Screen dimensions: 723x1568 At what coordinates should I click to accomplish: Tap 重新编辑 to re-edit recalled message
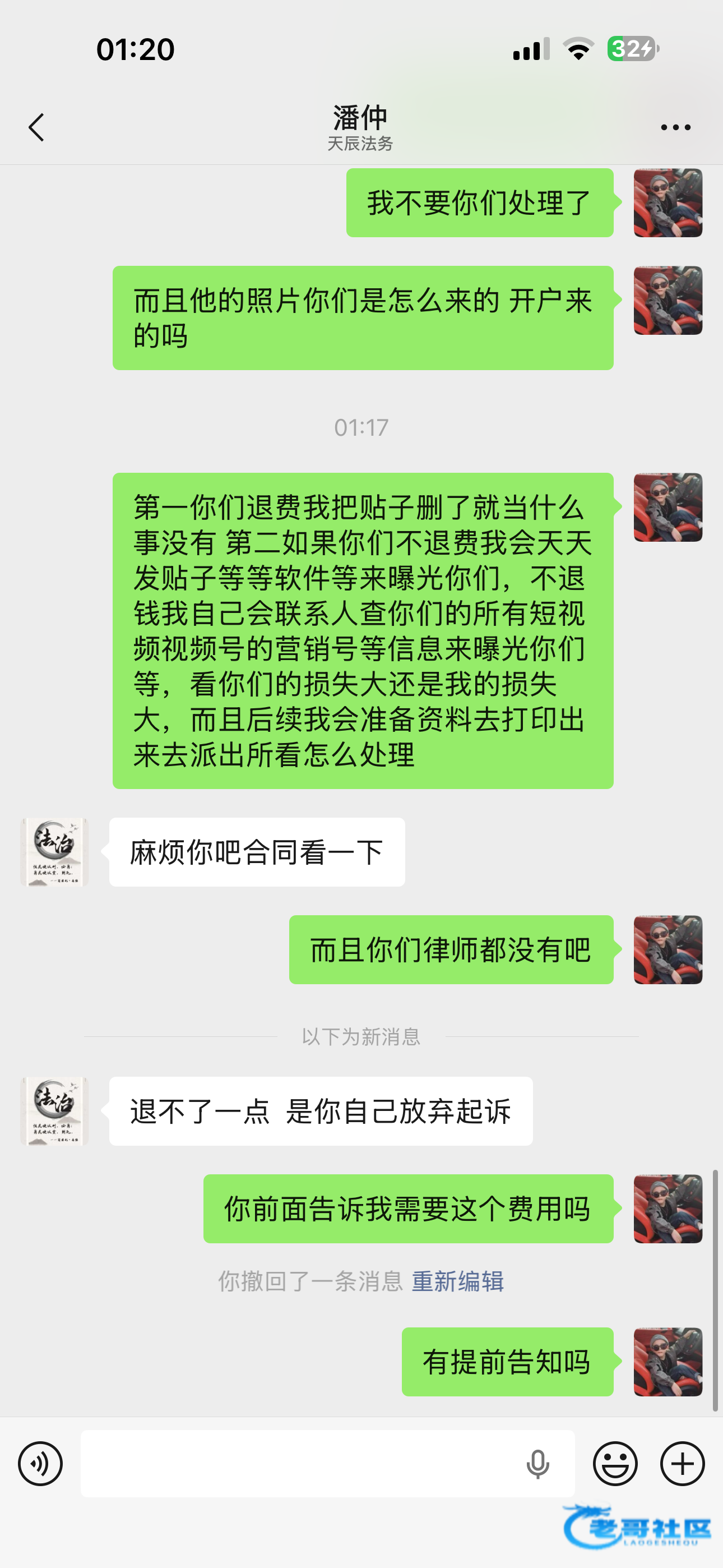pos(458,1281)
